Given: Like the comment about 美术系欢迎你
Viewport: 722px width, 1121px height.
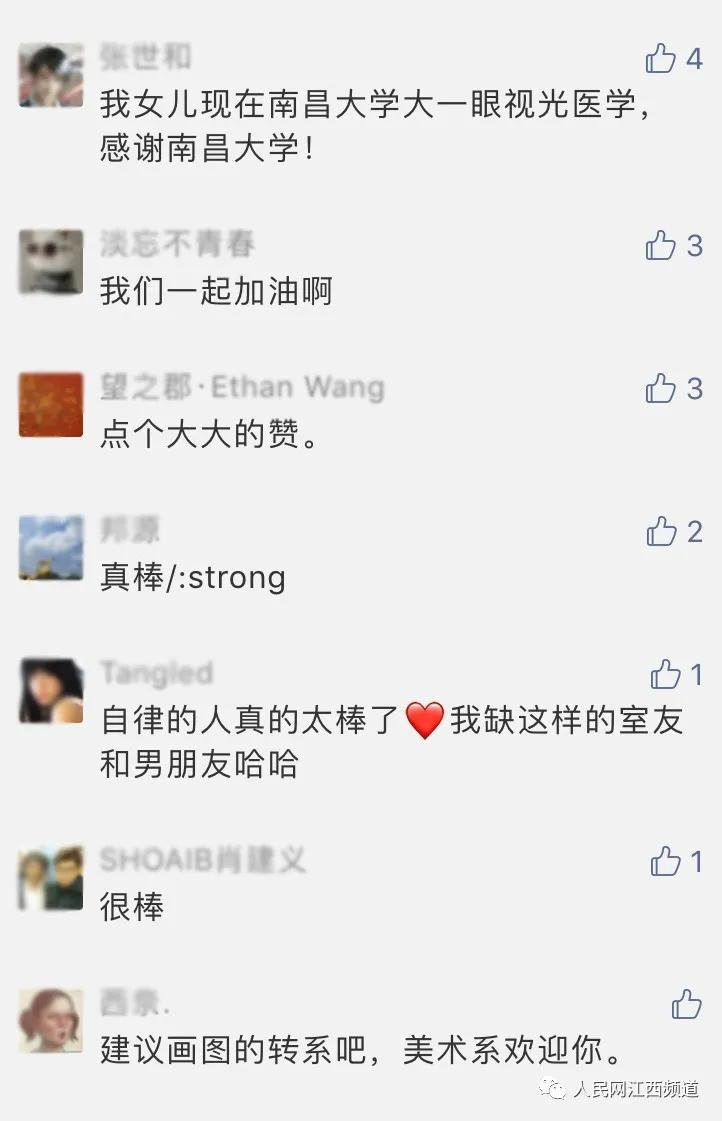Looking at the screenshot, I should point(687,1004).
